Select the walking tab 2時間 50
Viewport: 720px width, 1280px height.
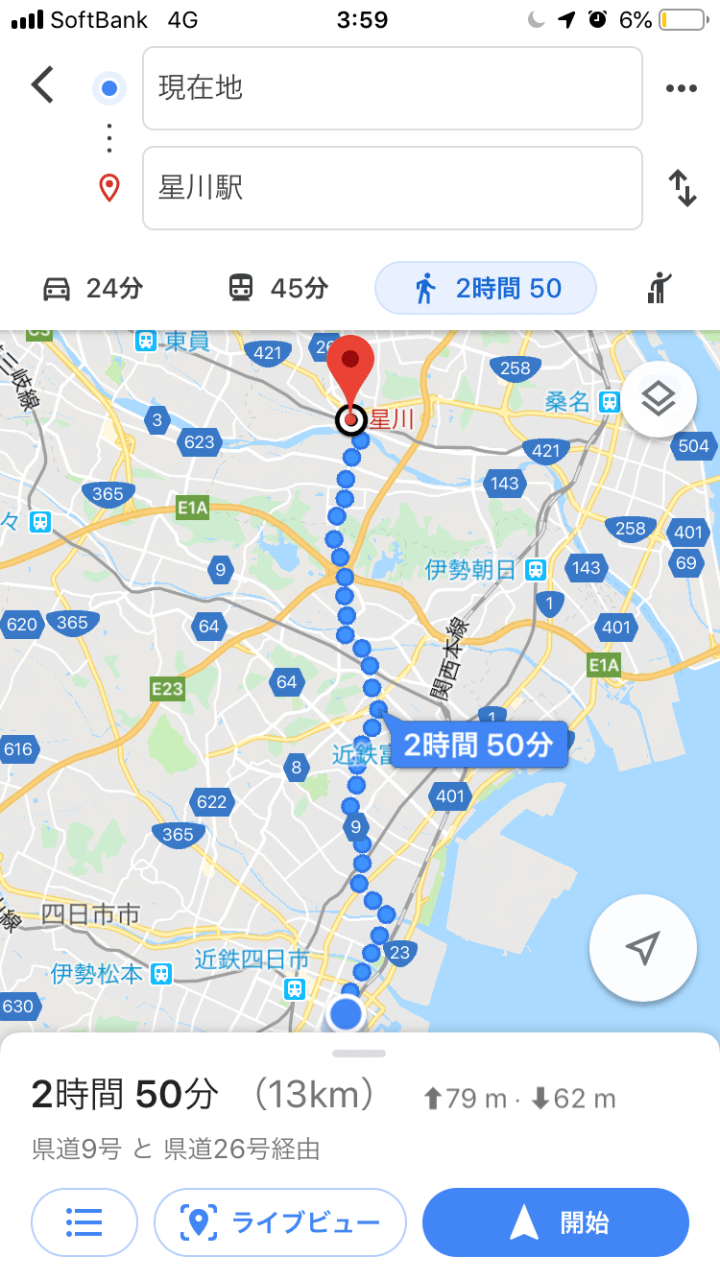(x=486, y=289)
